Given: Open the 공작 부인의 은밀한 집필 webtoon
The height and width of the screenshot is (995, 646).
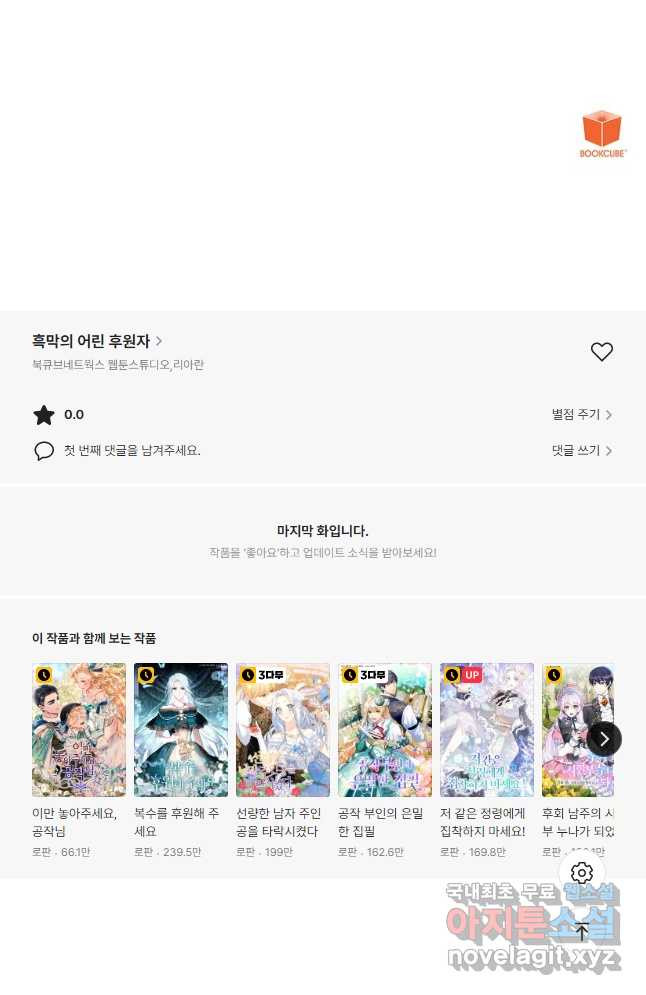Looking at the screenshot, I should click(x=385, y=729).
